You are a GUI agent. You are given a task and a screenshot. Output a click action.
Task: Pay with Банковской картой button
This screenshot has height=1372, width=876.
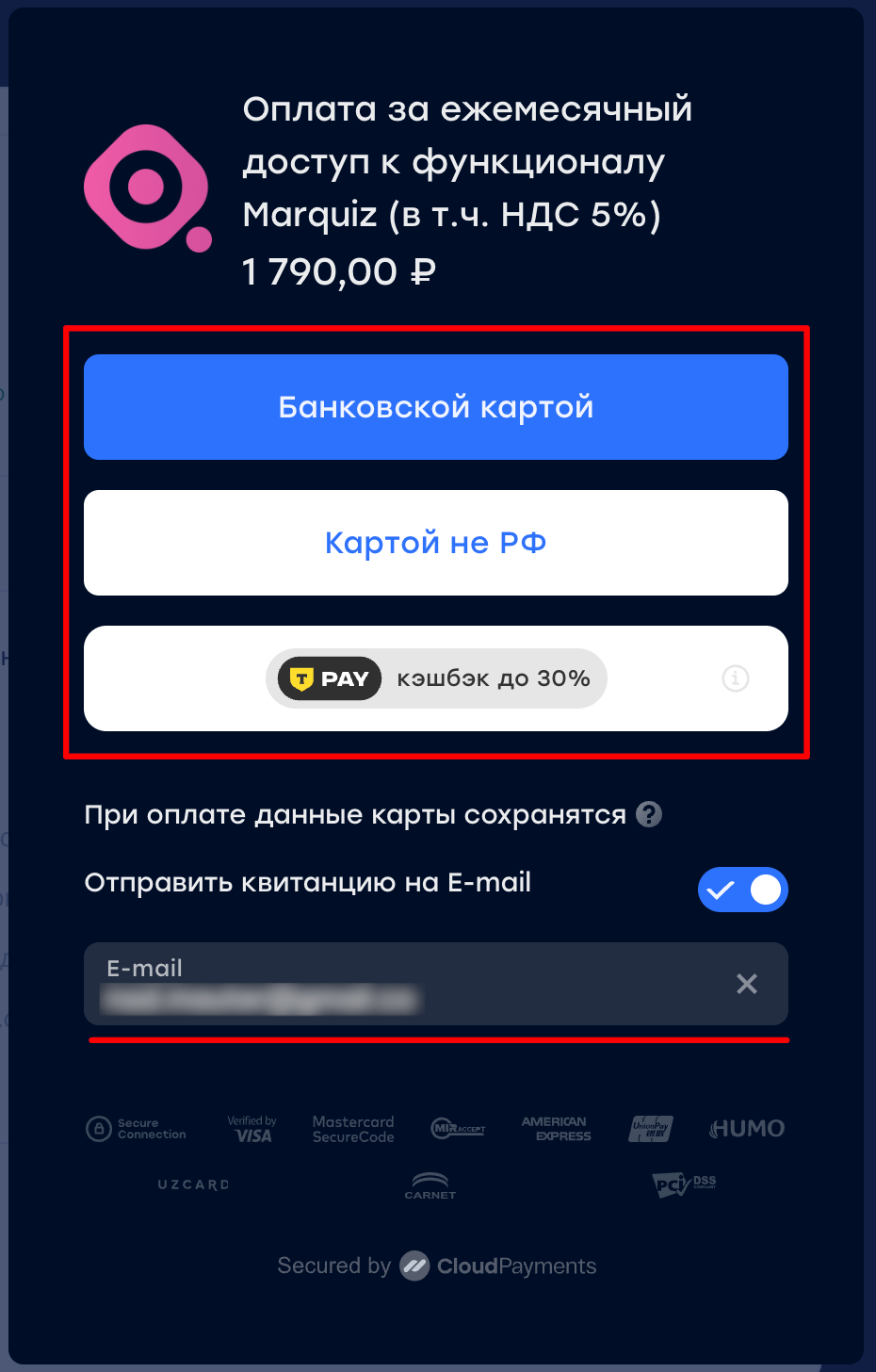[435, 407]
